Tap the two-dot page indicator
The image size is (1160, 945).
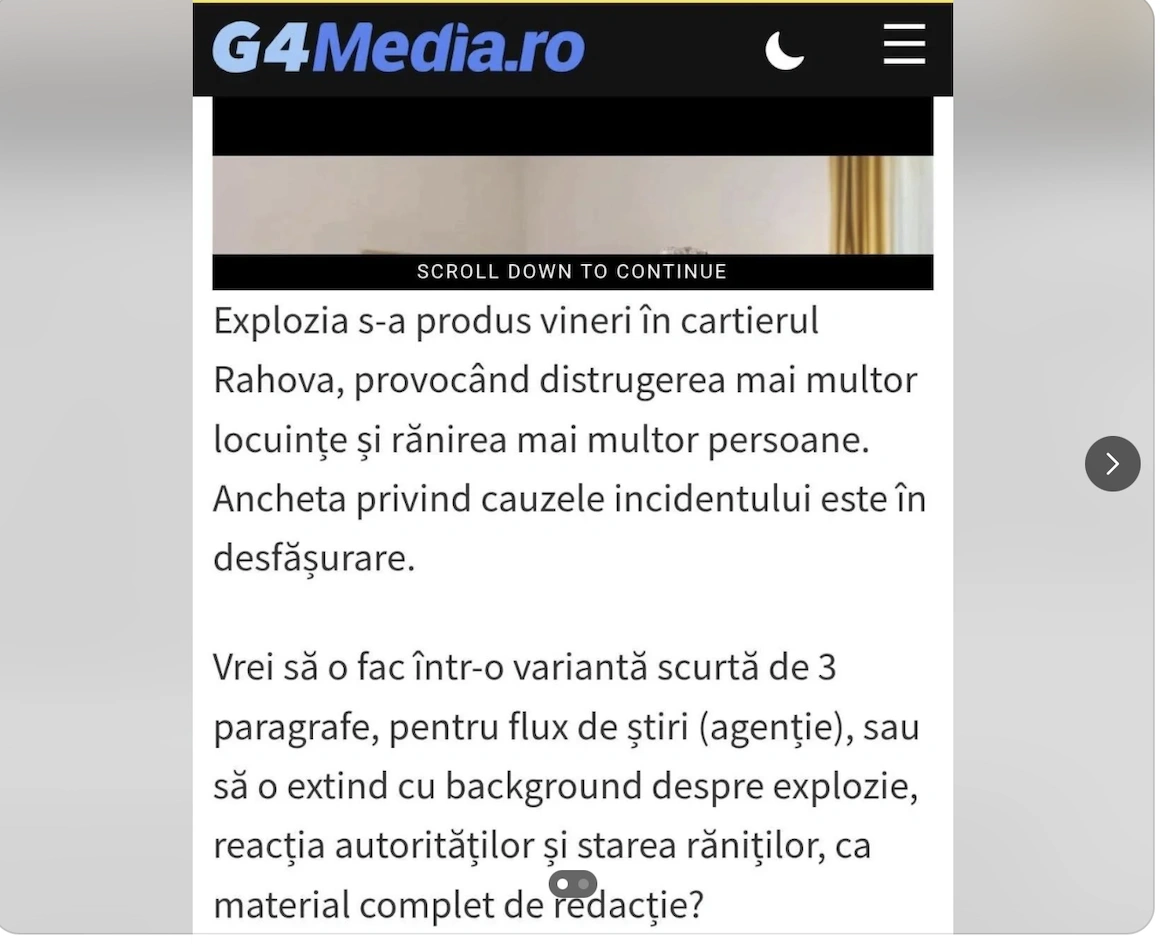click(x=573, y=884)
